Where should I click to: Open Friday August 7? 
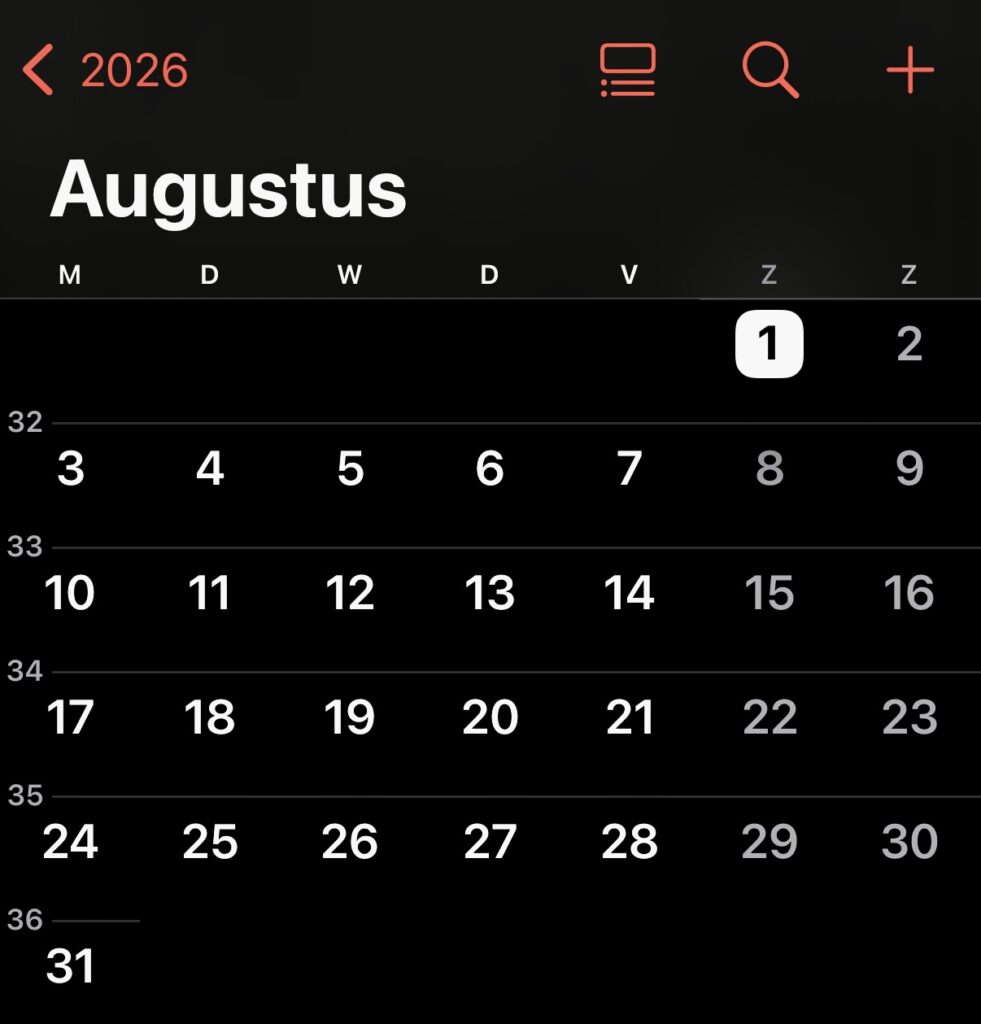(629, 468)
